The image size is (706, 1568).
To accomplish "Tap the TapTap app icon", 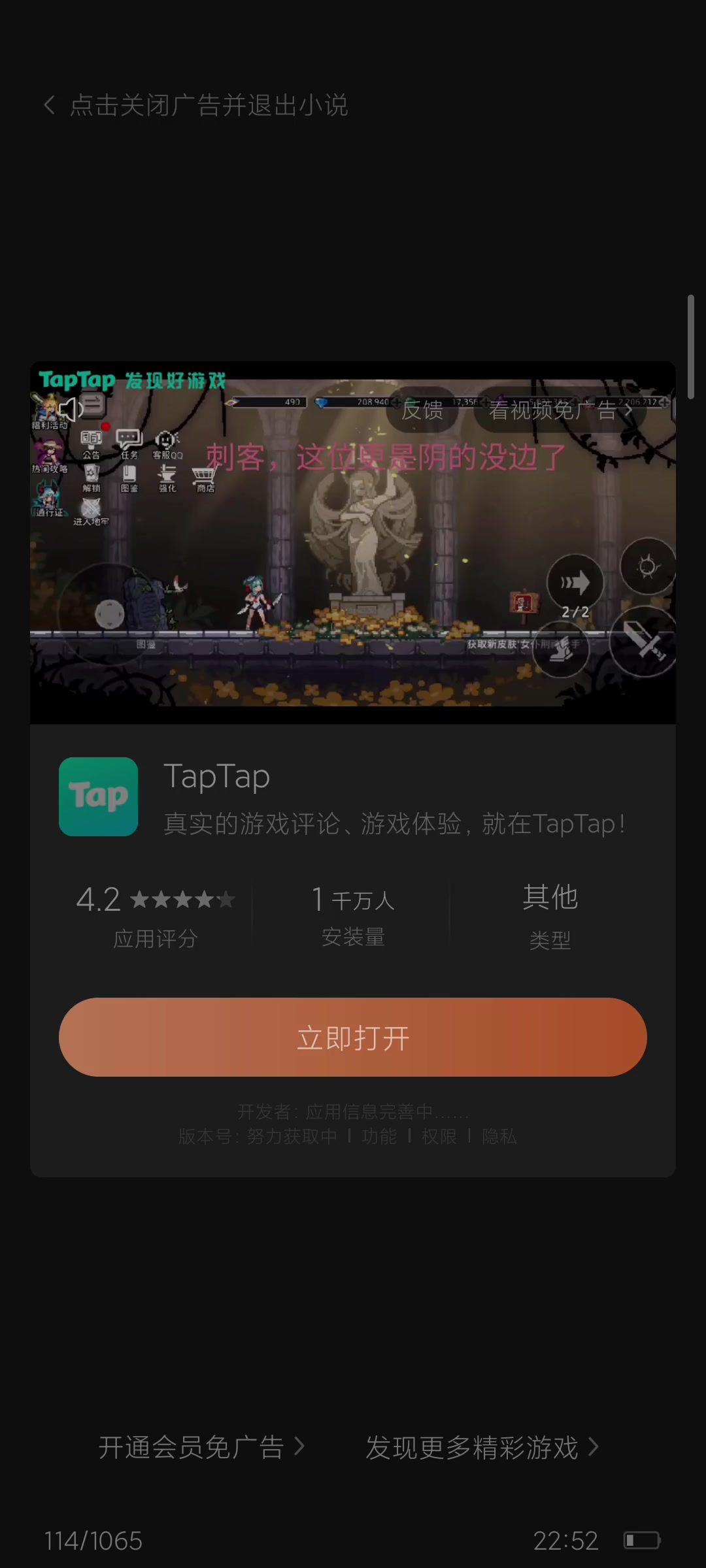I will coord(98,796).
